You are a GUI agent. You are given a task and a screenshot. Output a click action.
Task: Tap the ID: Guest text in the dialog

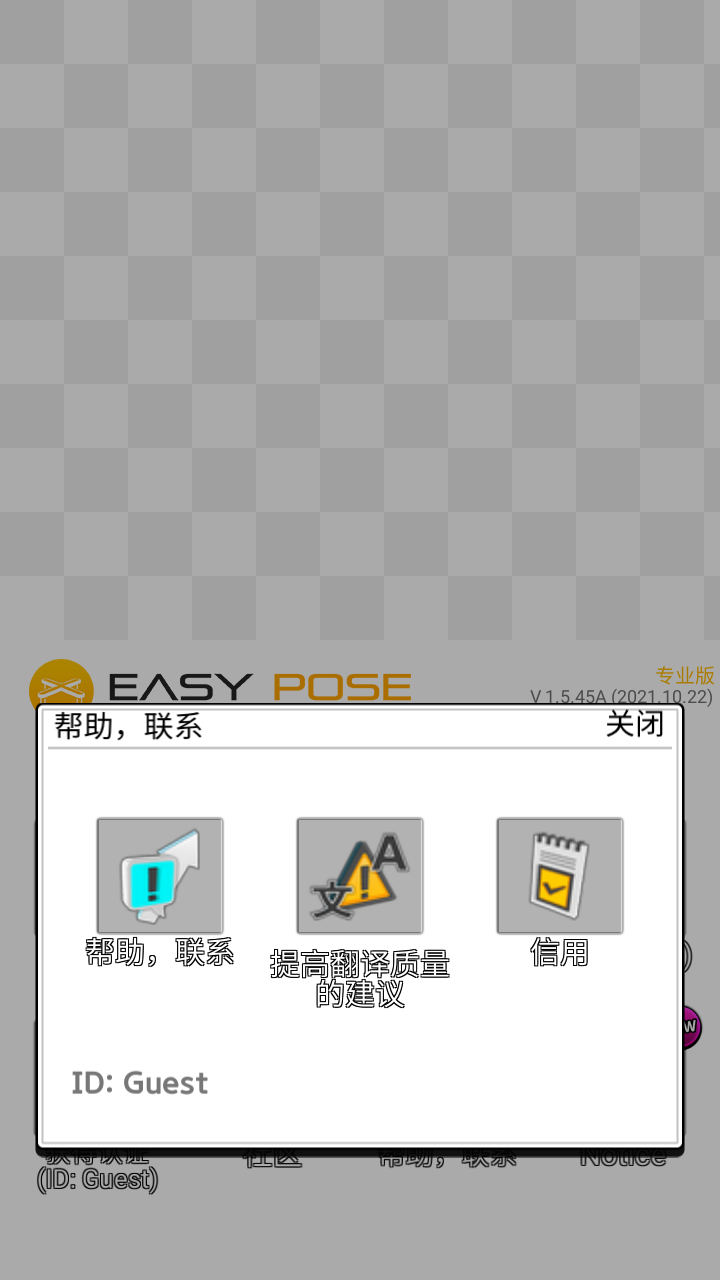point(138,1083)
